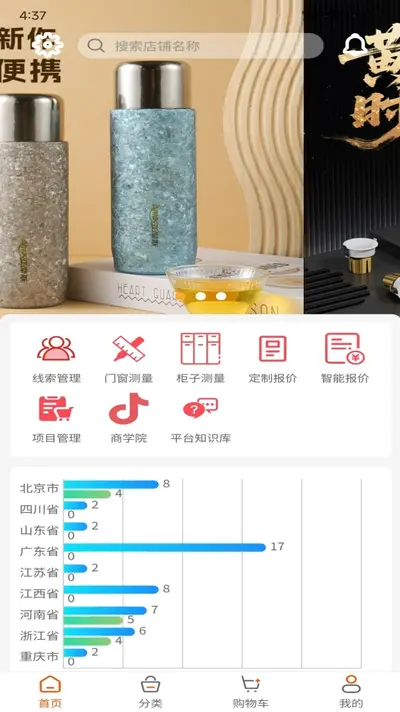Open 项目管理 project management

[x=56, y=419]
